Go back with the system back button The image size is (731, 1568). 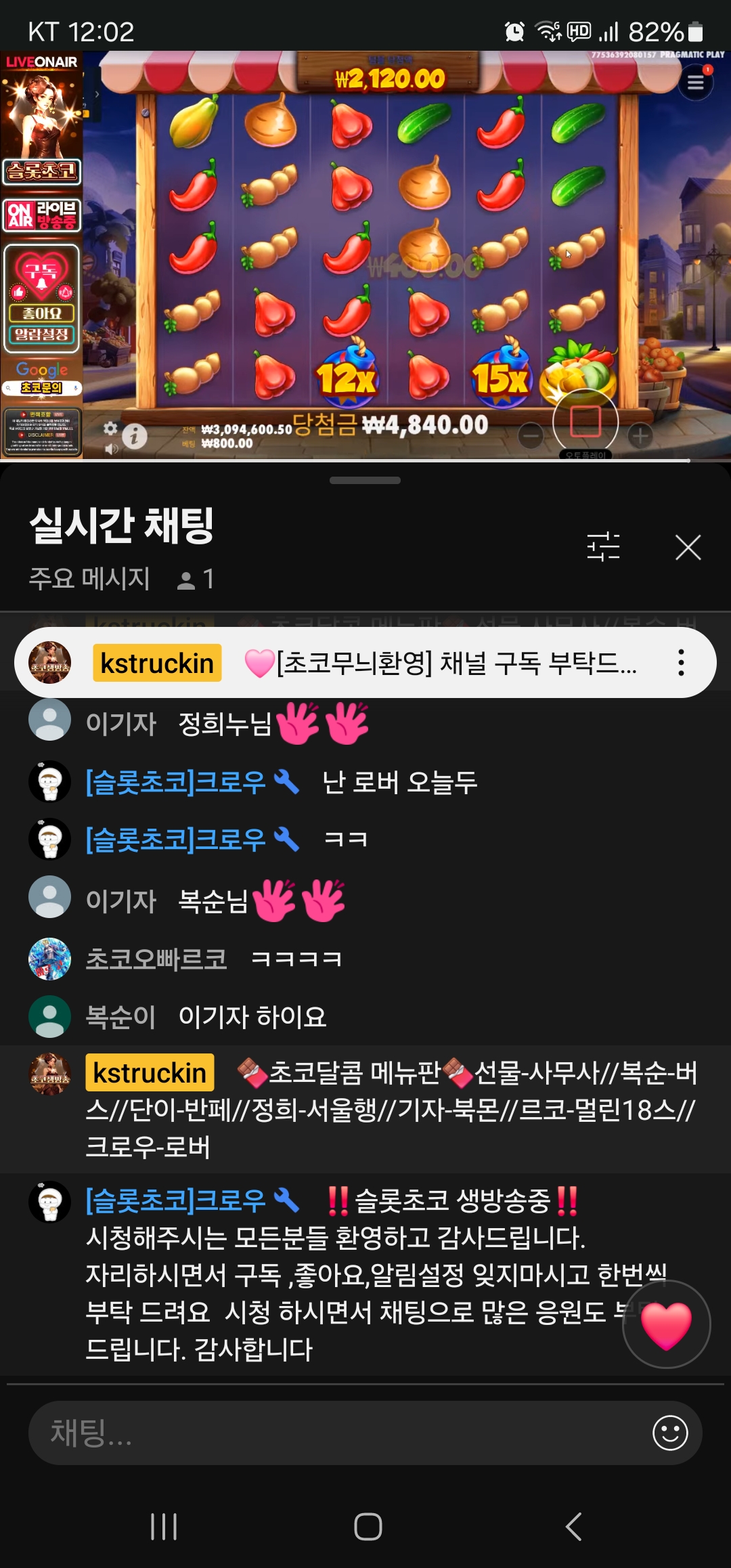(x=573, y=1527)
